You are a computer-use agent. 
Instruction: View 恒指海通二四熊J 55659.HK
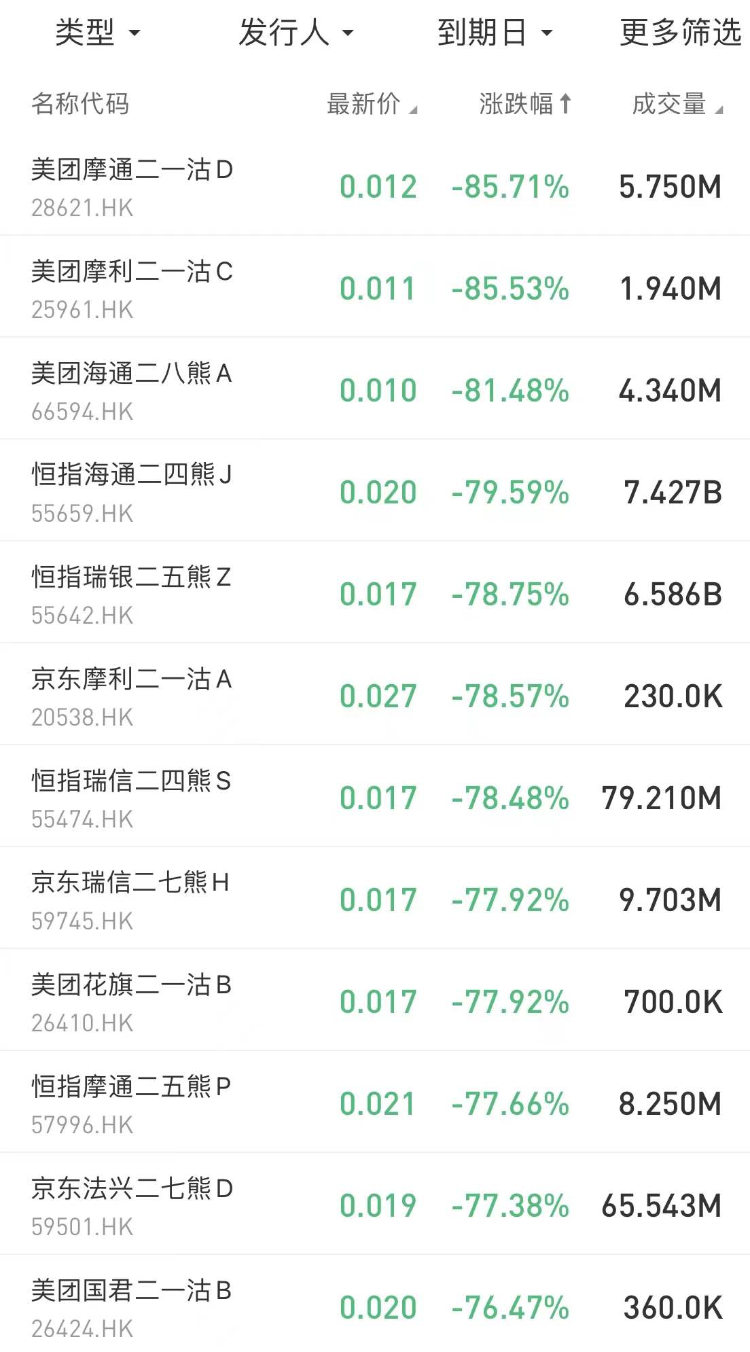pos(375,492)
